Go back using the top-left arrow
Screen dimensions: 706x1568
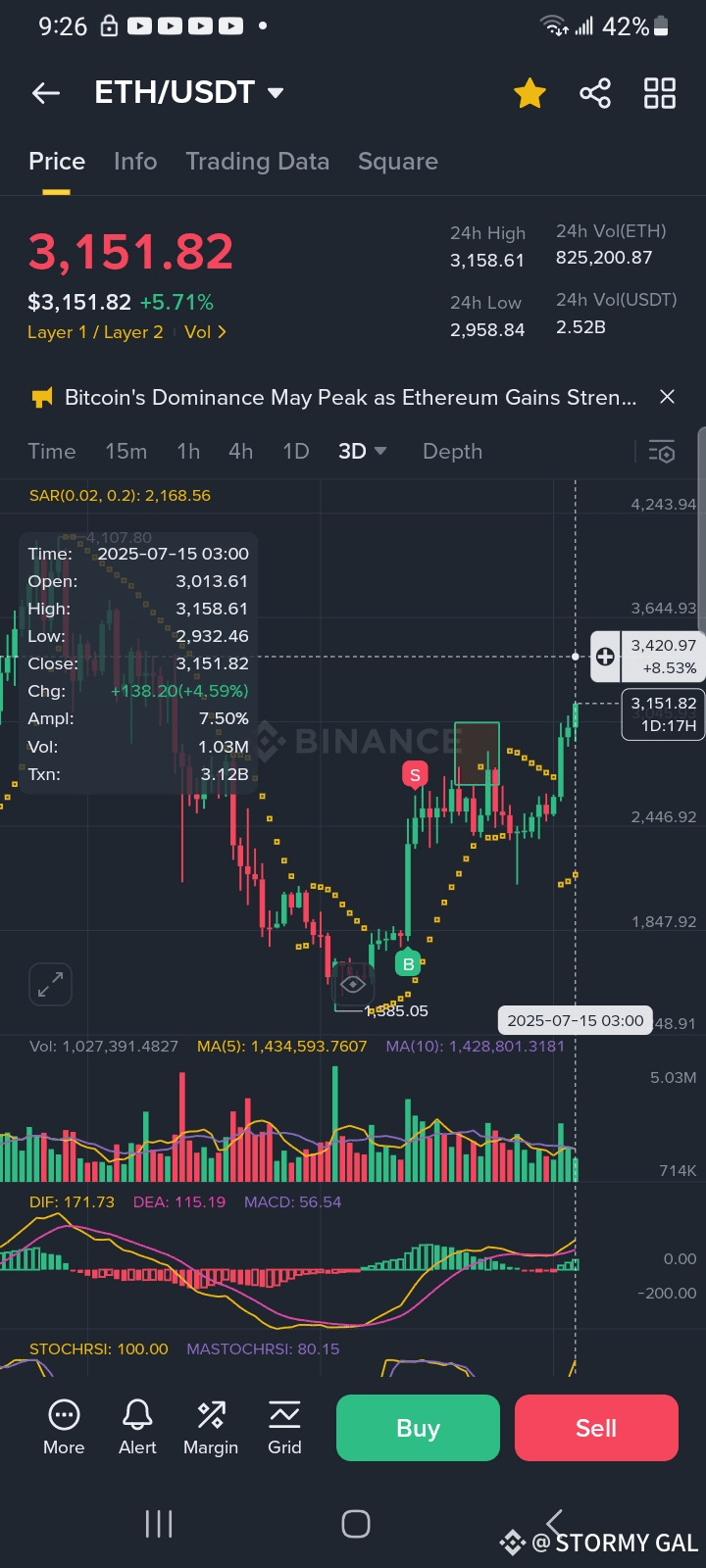(46, 93)
